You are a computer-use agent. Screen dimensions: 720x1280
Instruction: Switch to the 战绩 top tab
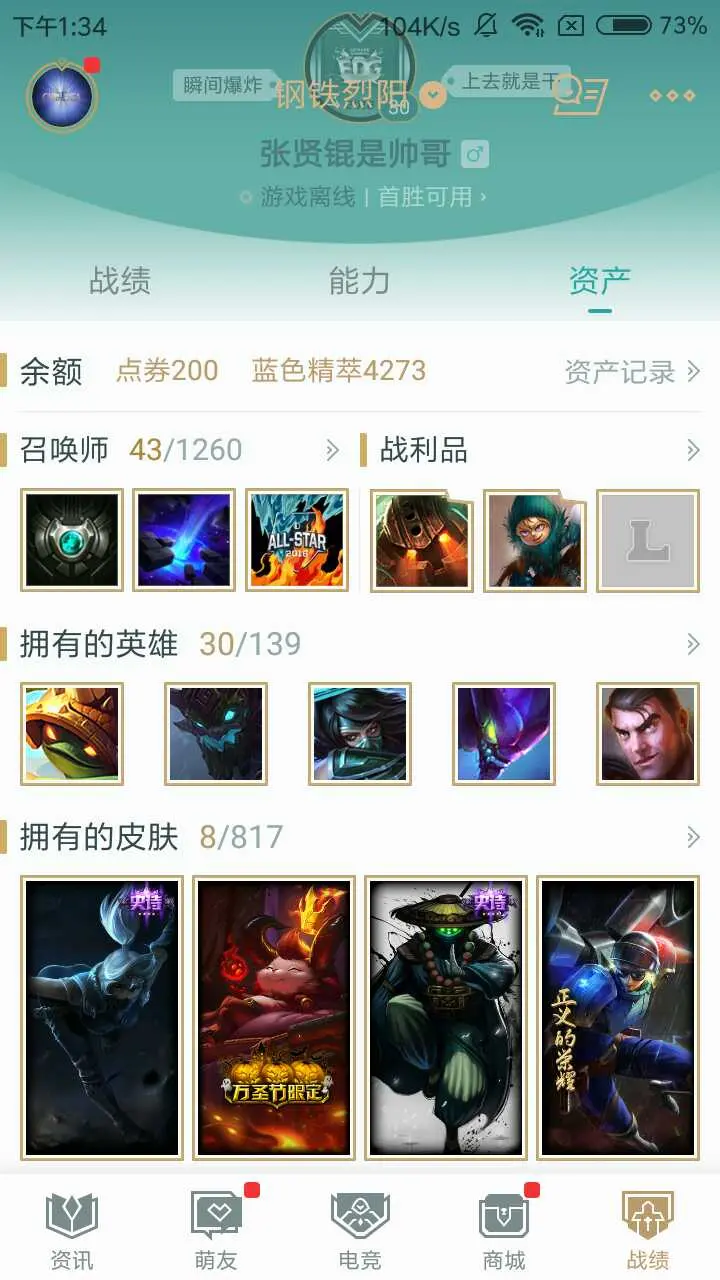coord(120,281)
